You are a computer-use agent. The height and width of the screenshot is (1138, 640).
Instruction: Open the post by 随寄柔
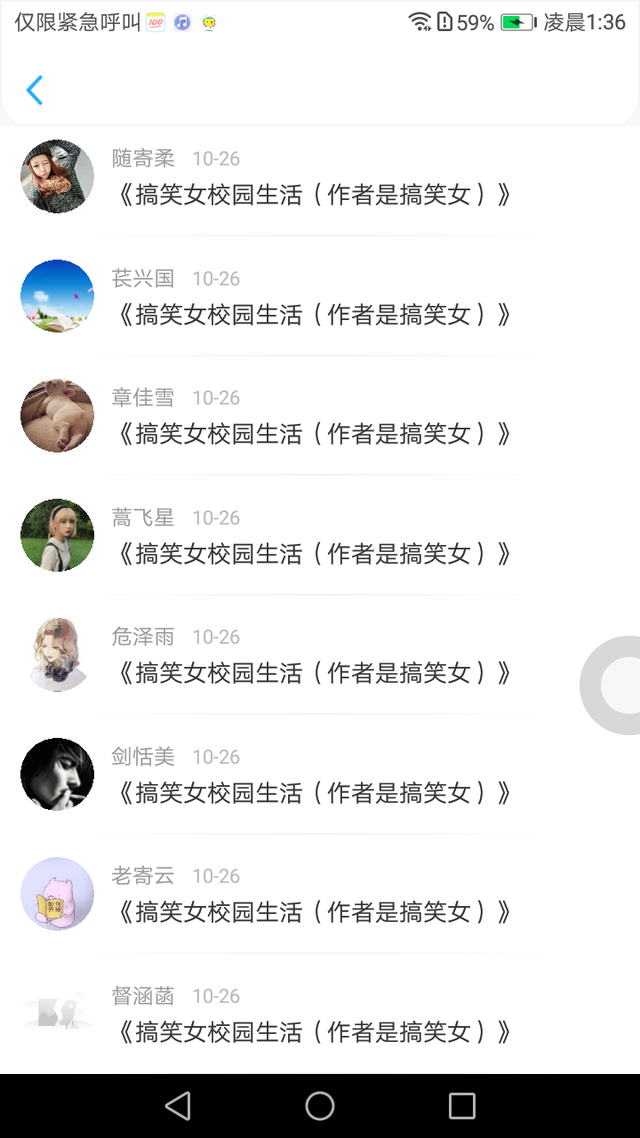[x=313, y=194]
